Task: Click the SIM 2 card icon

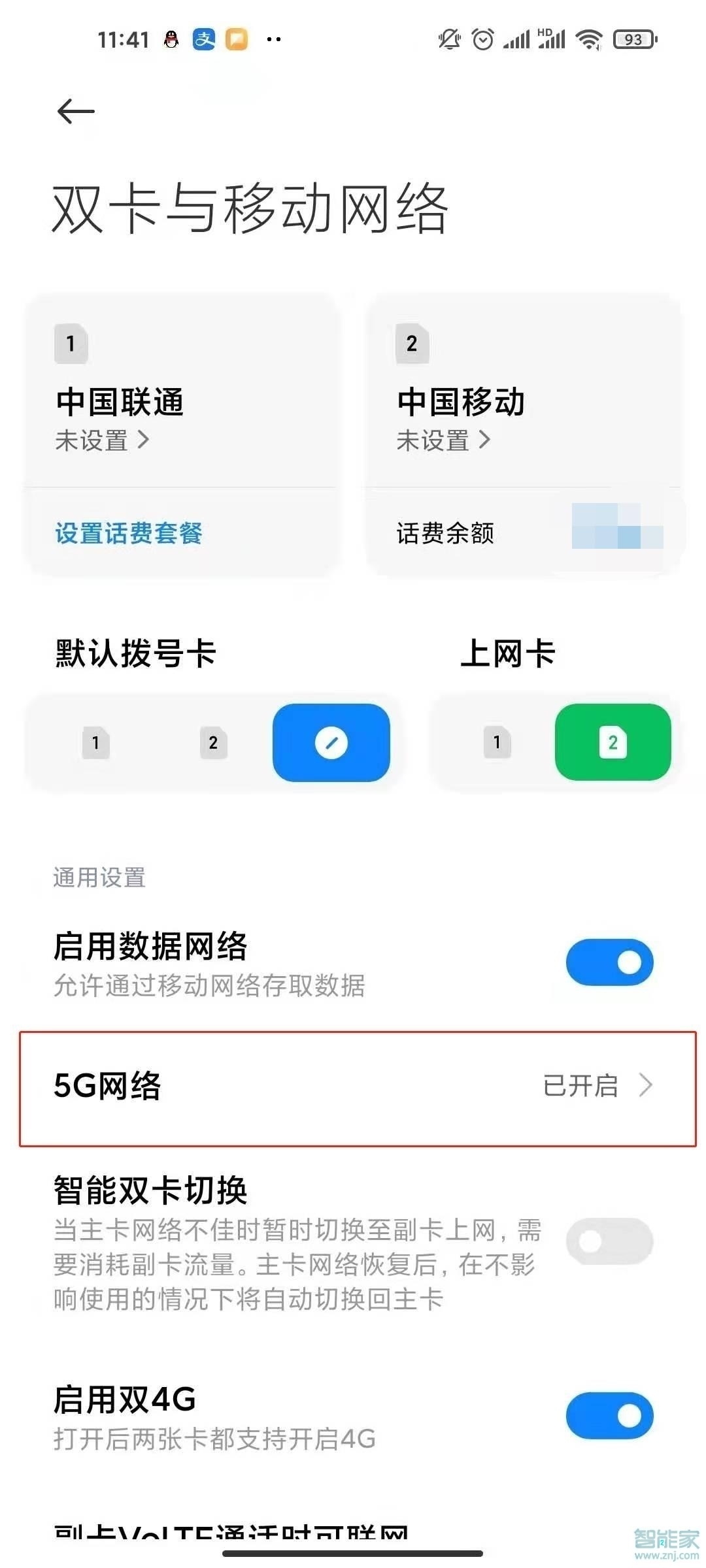Action: pyautogui.click(x=414, y=344)
